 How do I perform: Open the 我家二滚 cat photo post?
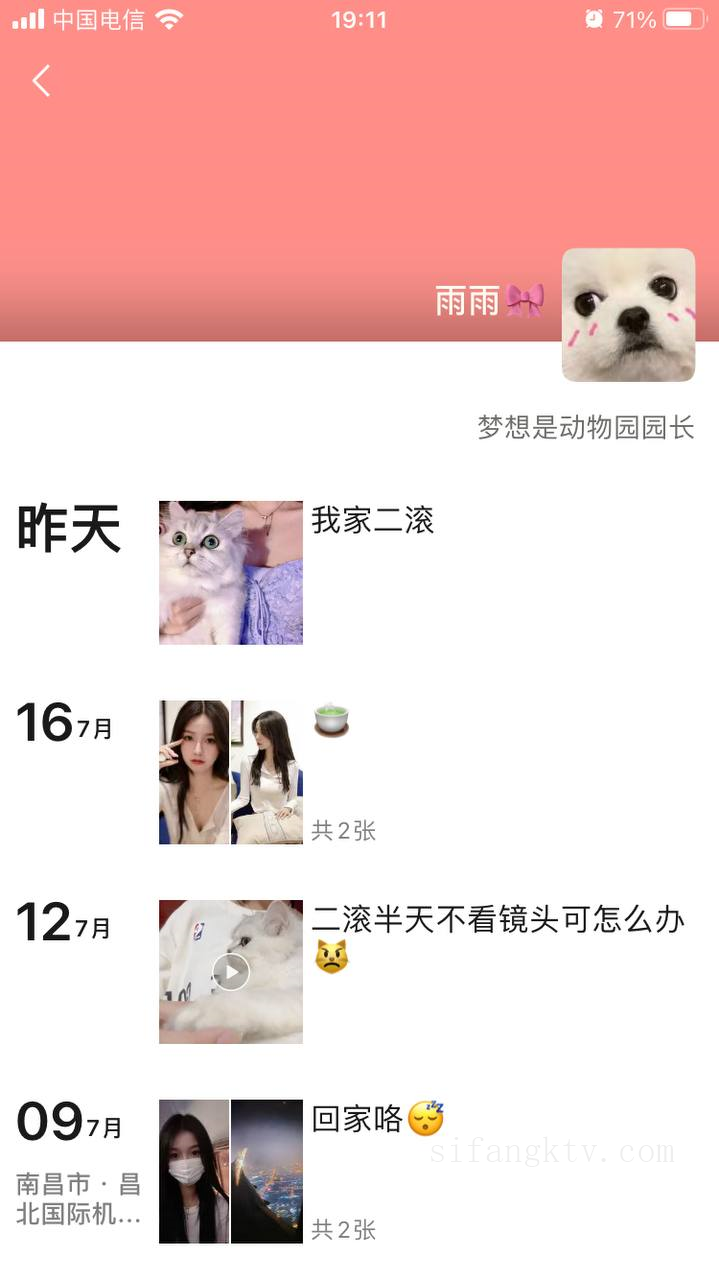click(231, 572)
